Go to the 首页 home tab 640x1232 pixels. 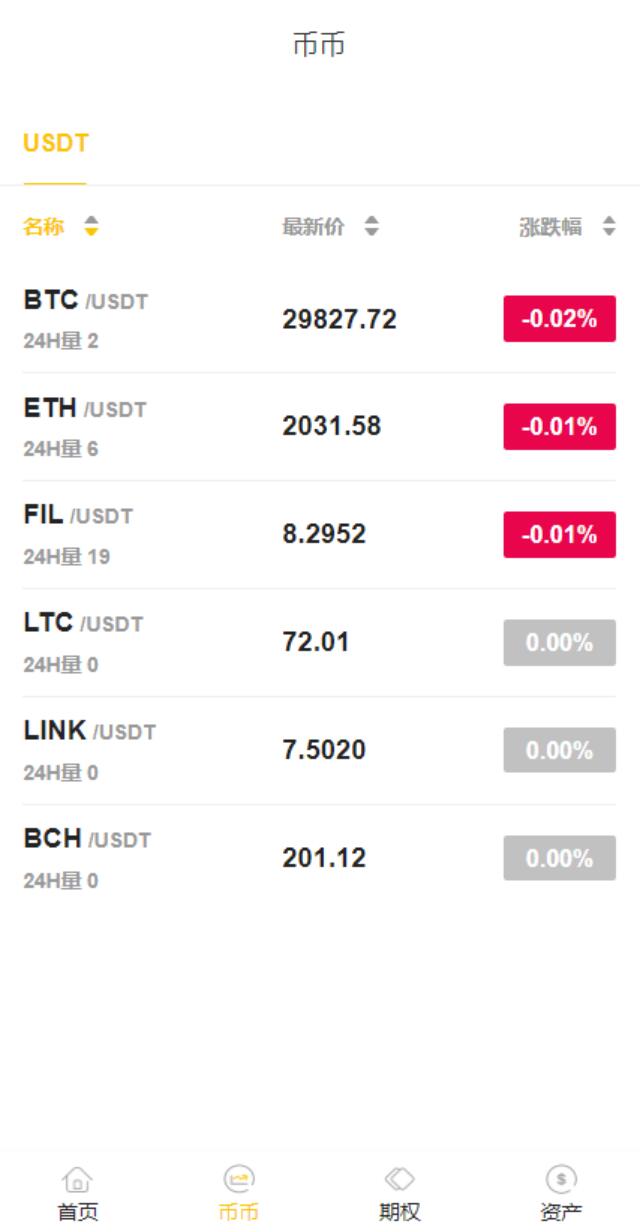pyautogui.click(x=78, y=1193)
